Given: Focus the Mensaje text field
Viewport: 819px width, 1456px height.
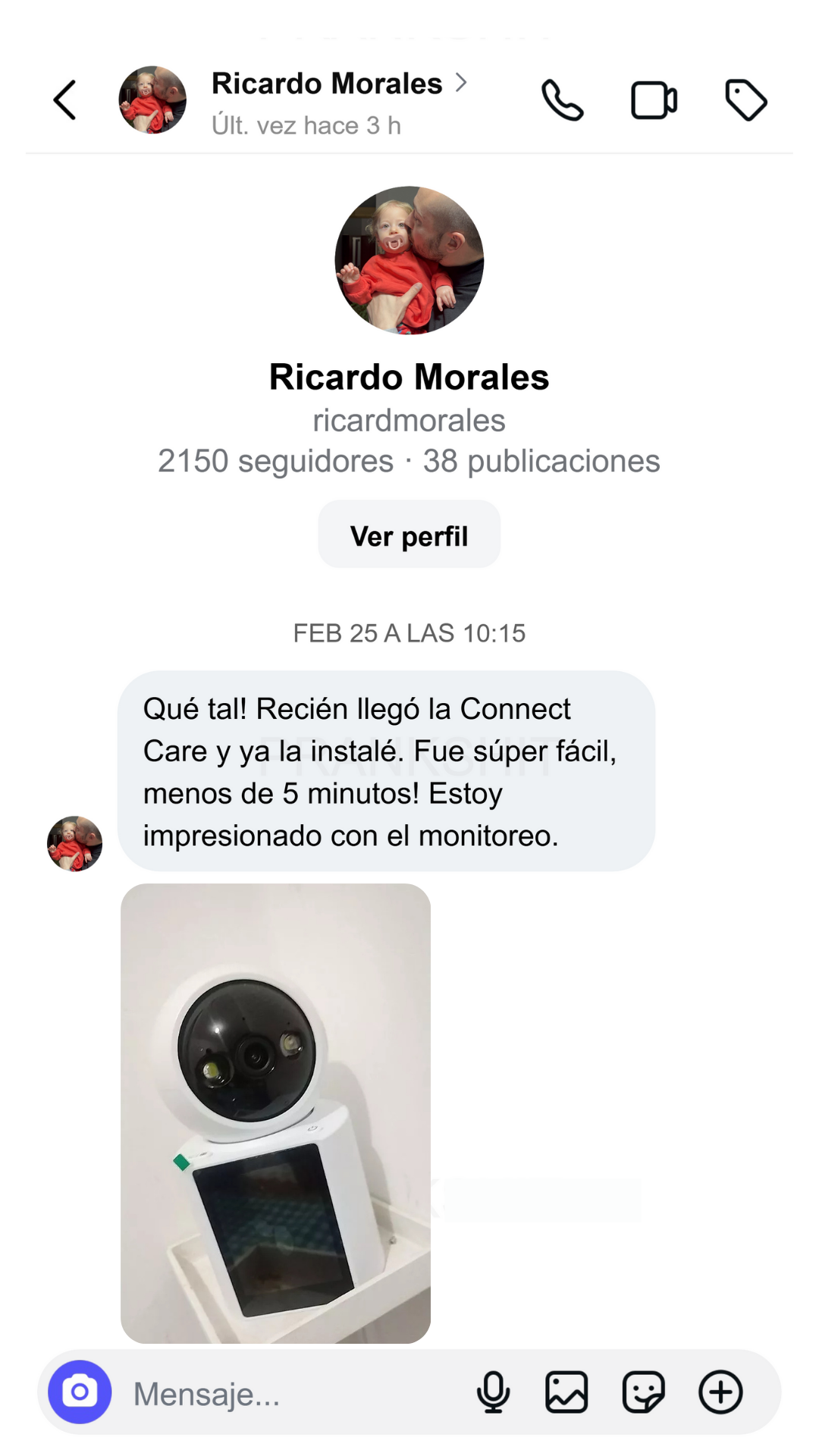Looking at the screenshot, I should pos(288,1394).
